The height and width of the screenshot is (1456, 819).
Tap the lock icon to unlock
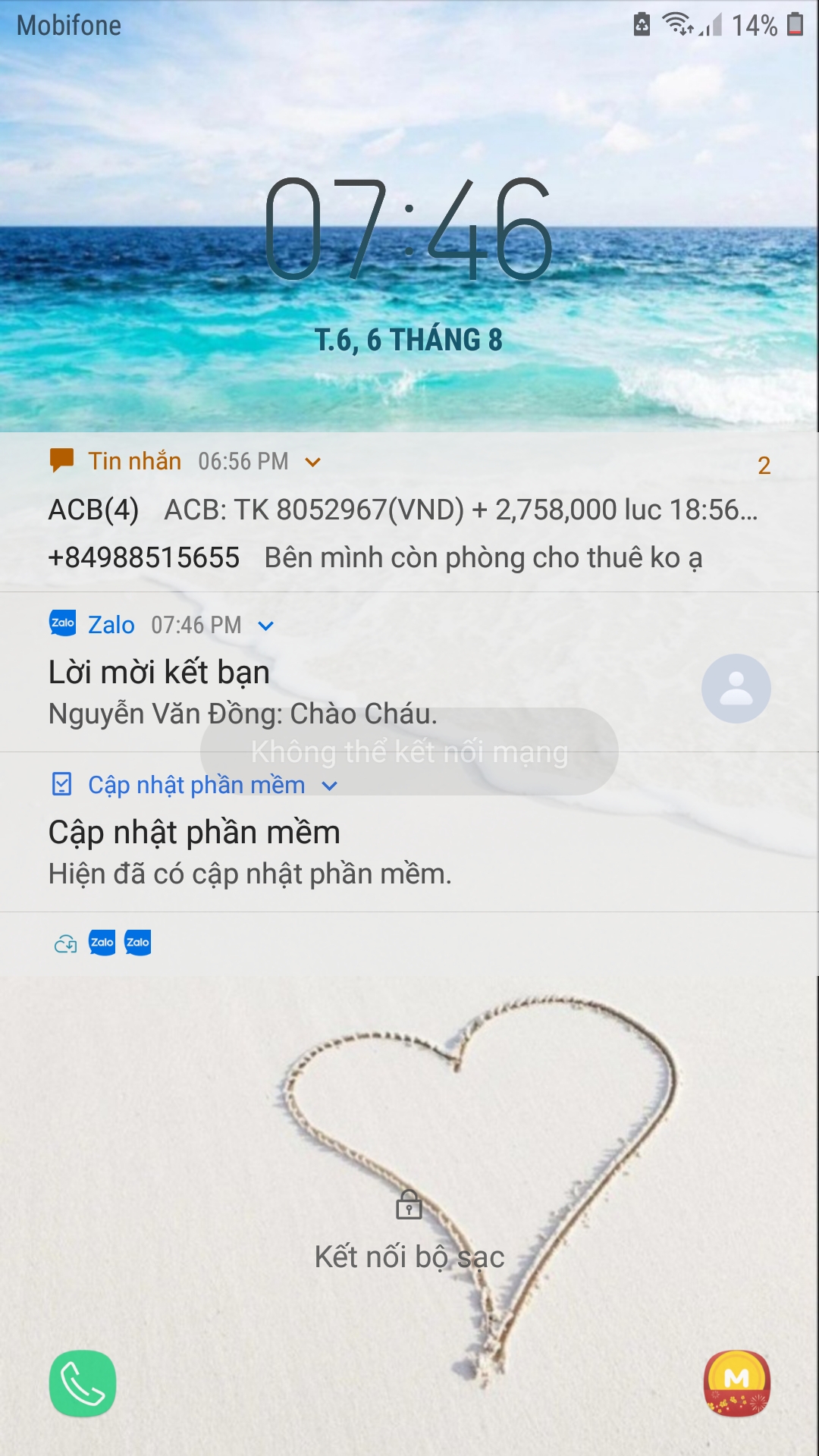tap(409, 1204)
